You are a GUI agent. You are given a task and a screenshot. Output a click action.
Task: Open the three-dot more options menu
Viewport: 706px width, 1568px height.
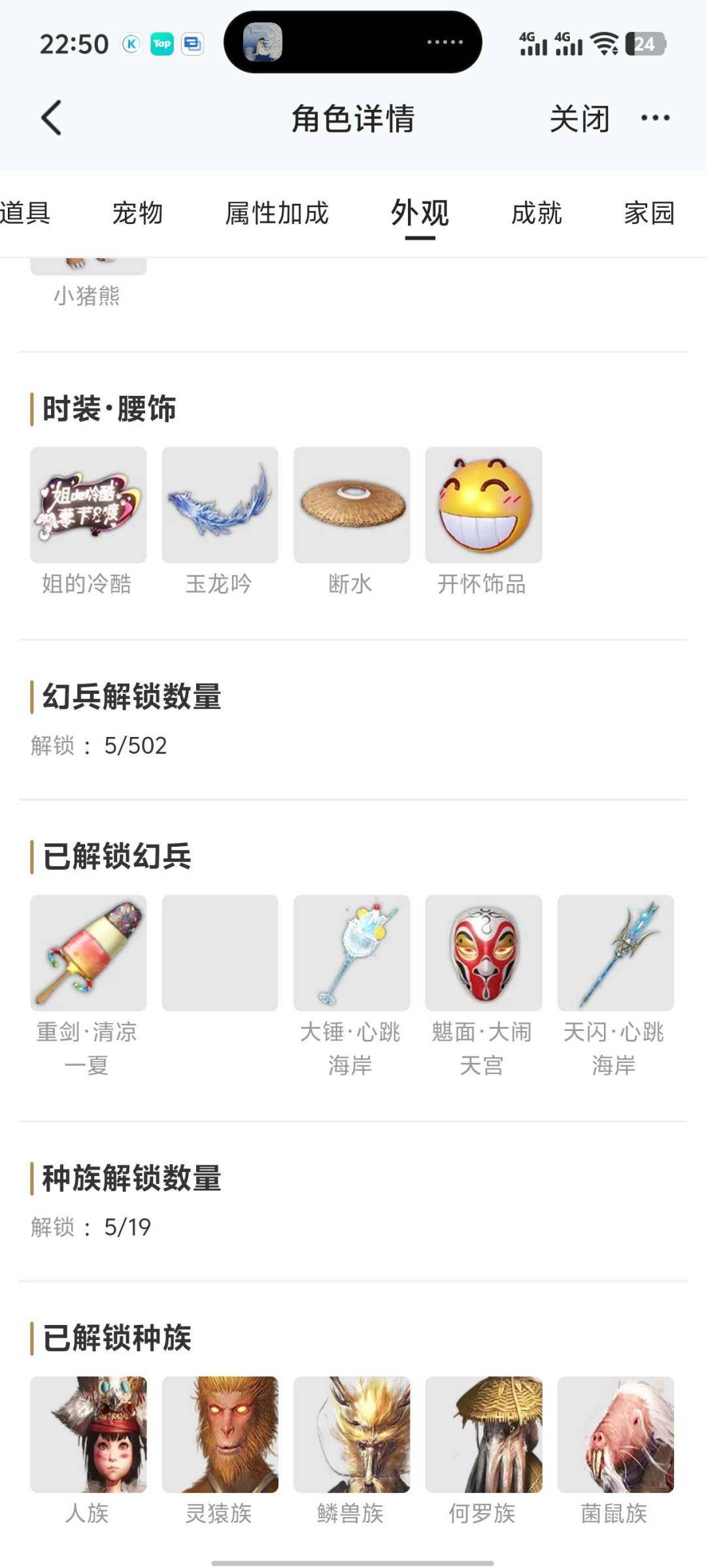pyautogui.click(x=655, y=120)
